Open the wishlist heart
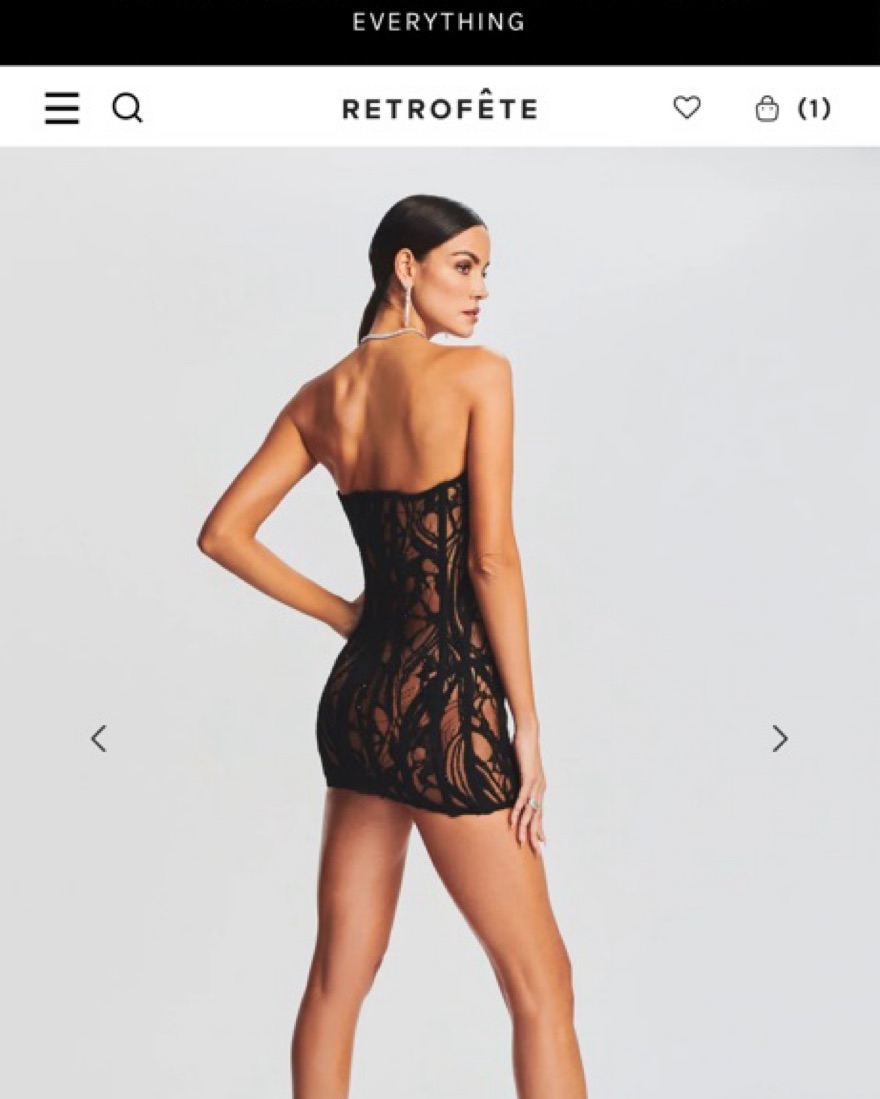 (x=686, y=107)
